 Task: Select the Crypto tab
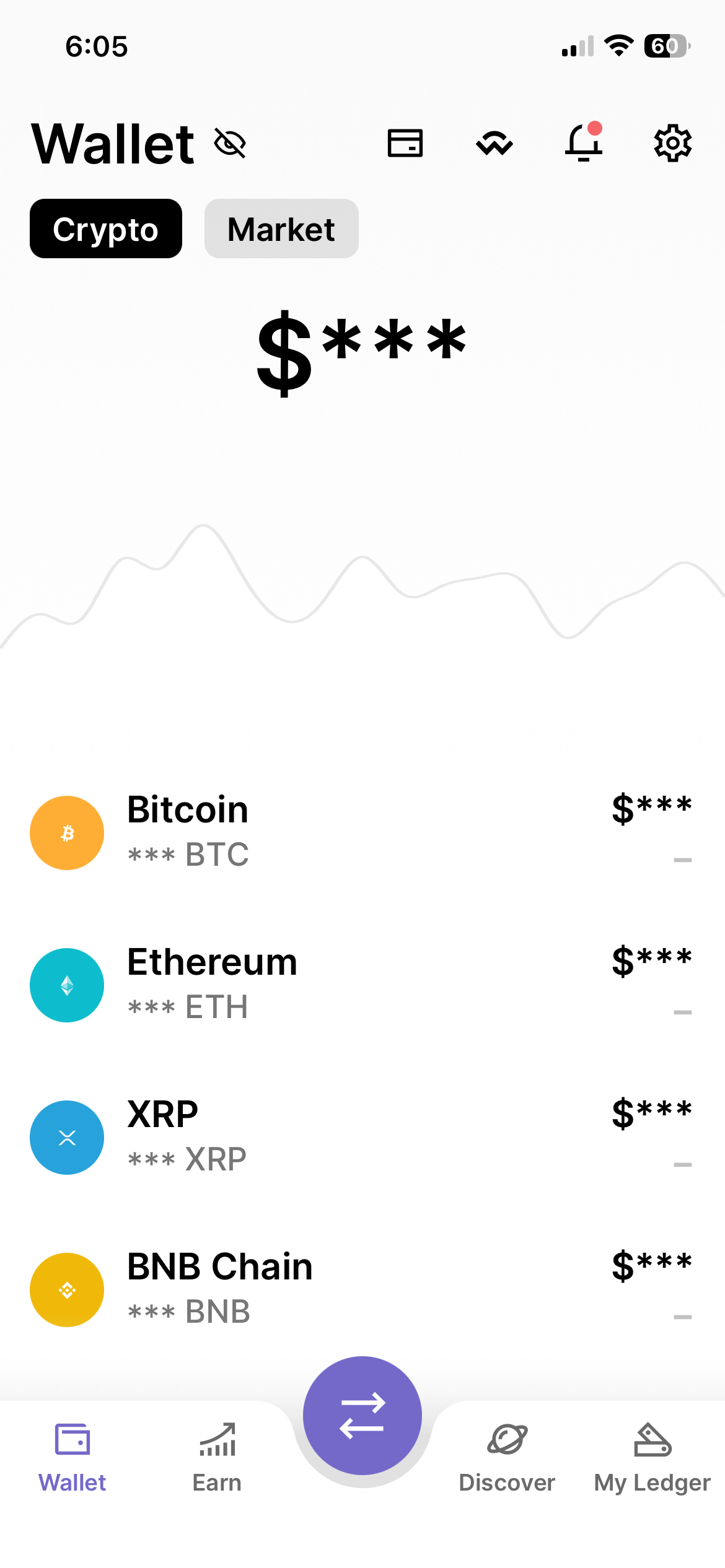(x=105, y=229)
